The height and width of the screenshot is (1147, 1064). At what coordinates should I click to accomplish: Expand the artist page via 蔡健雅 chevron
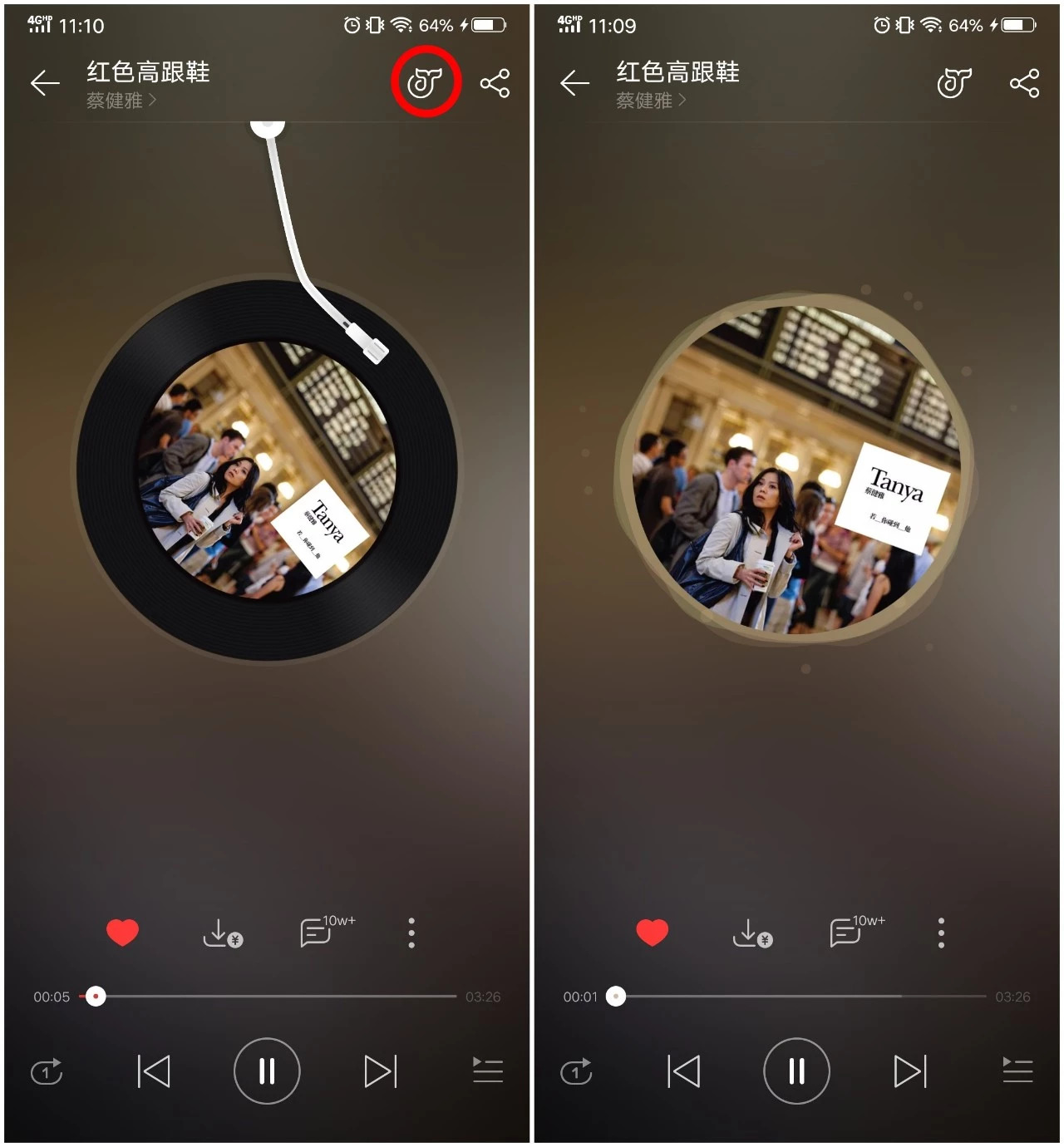coord(154,101)
